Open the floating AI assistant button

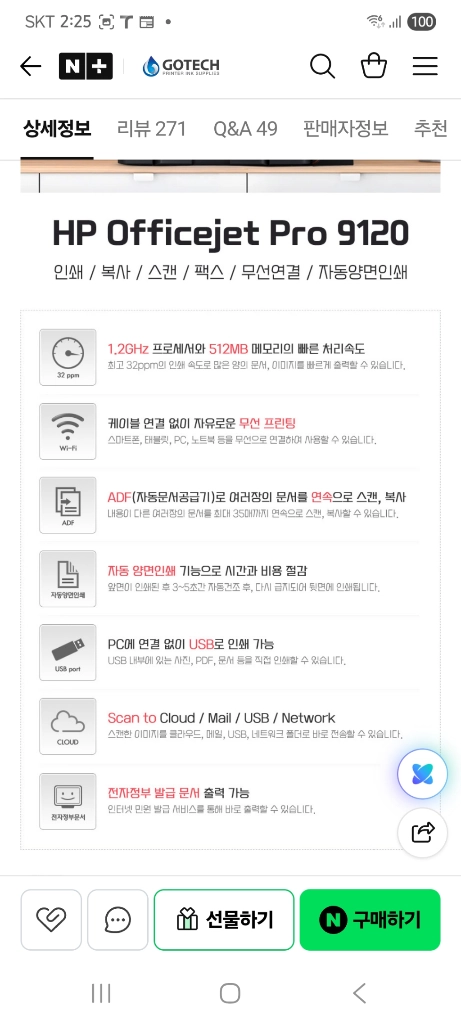pos(422,775)
